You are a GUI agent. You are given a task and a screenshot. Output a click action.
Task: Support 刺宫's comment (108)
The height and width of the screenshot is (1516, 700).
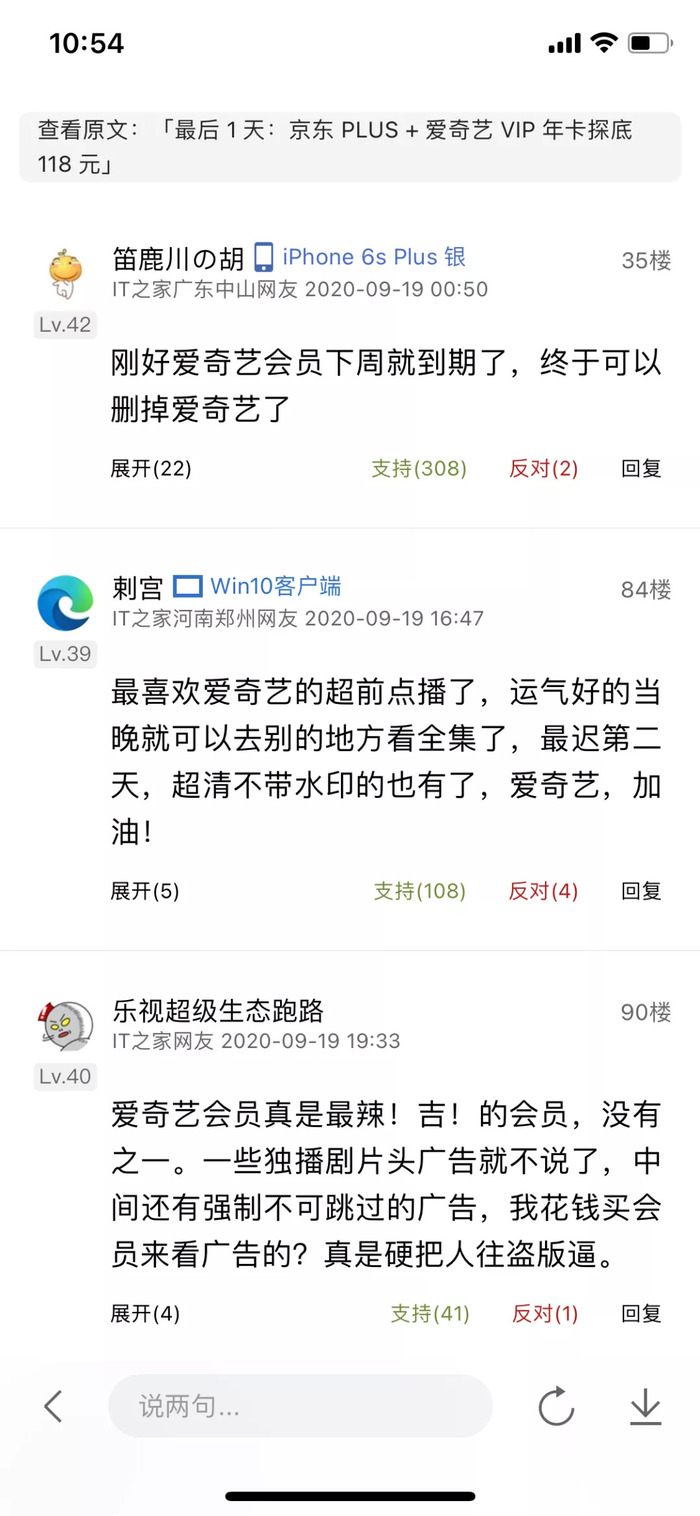point(420,890)
